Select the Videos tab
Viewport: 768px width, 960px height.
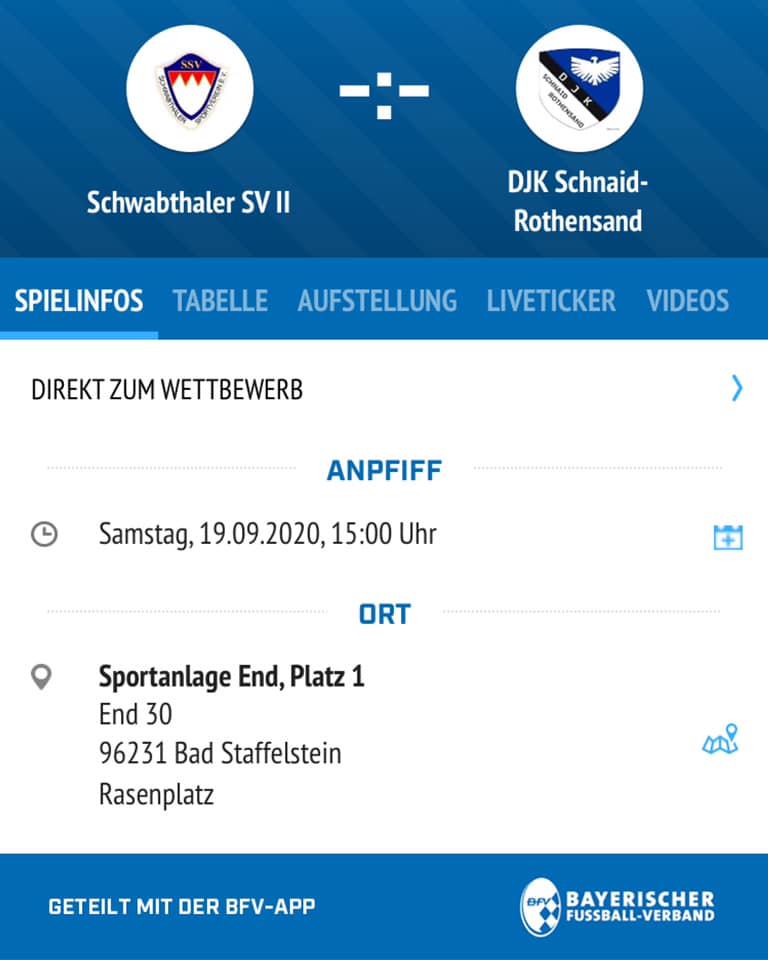[x=688, y=301]
